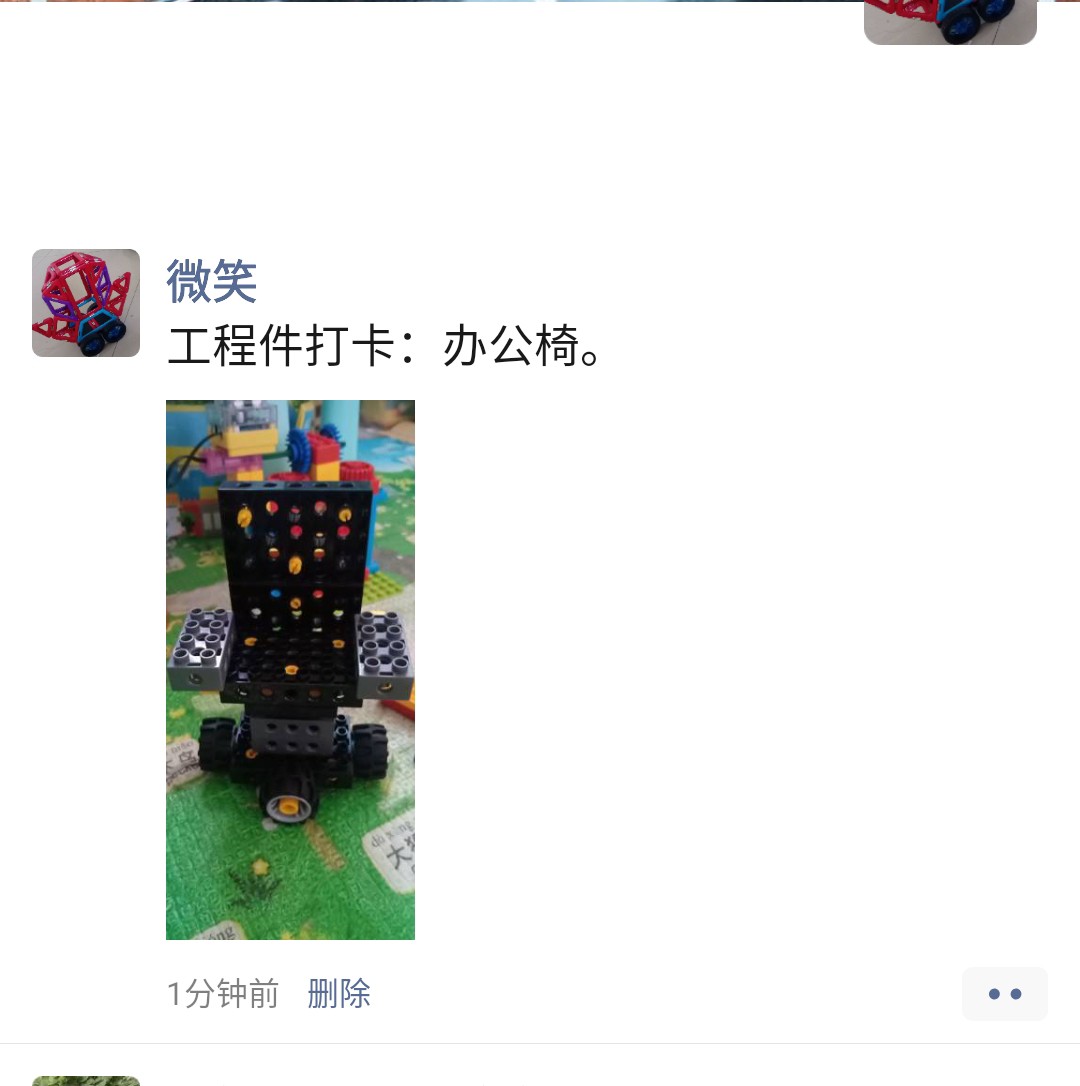The width and height of the screenshot is (1080, 1086).
Task: Open 微笑's profile avatar
Action: pyautogui.click(x=86, y=303)
